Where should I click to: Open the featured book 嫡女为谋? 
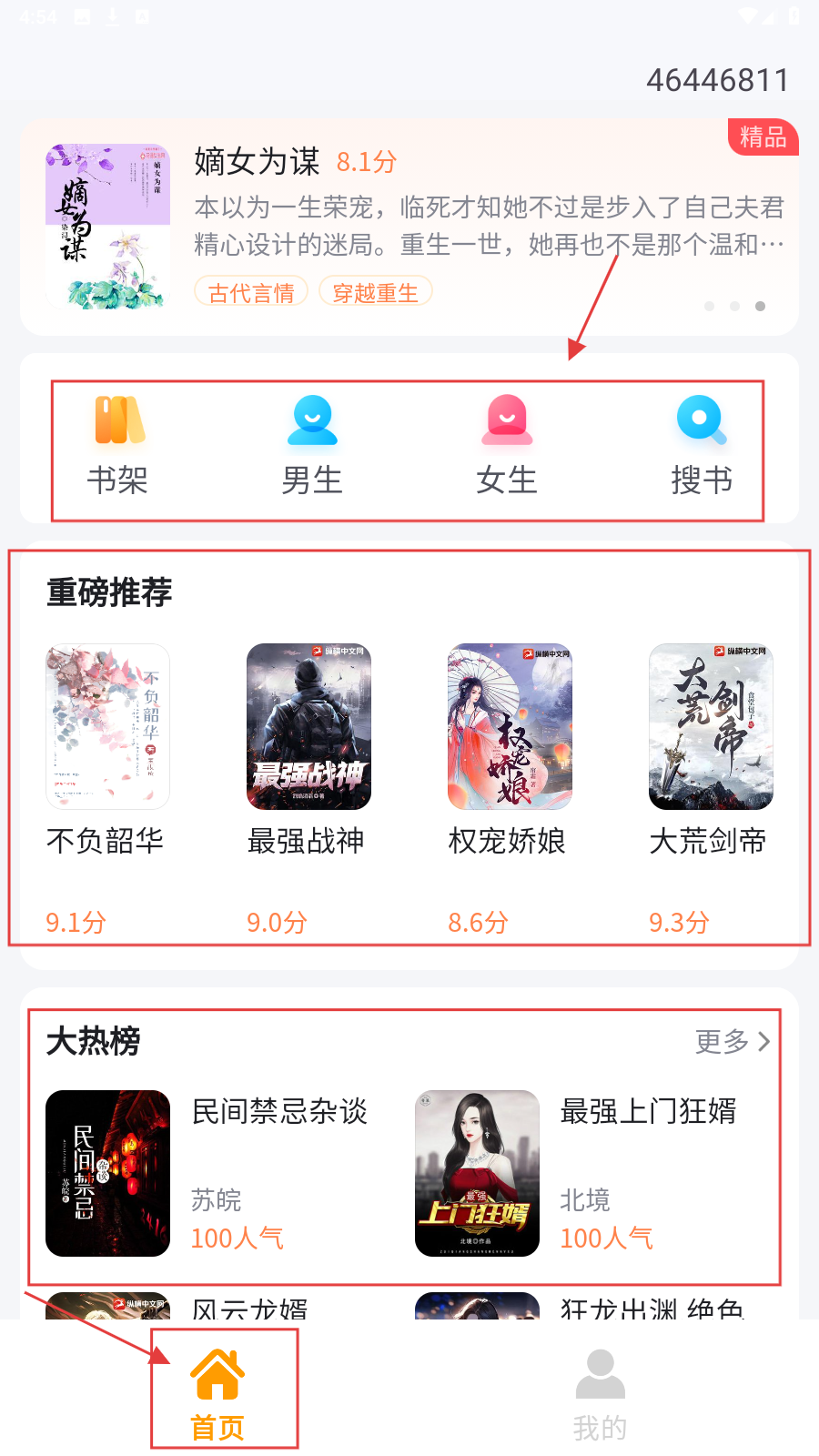coord(257,162)
